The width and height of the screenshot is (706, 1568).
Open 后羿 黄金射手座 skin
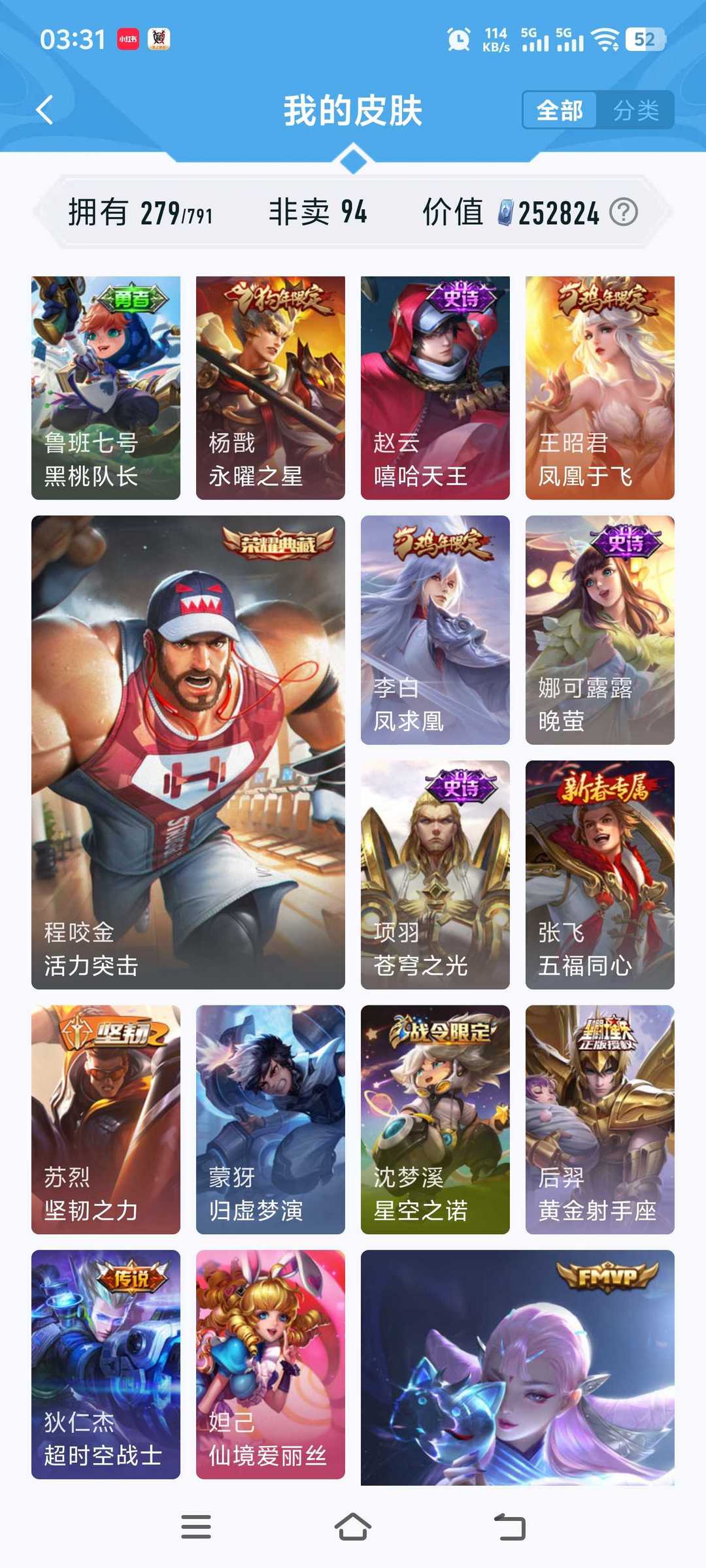(x=600, y=1119)
